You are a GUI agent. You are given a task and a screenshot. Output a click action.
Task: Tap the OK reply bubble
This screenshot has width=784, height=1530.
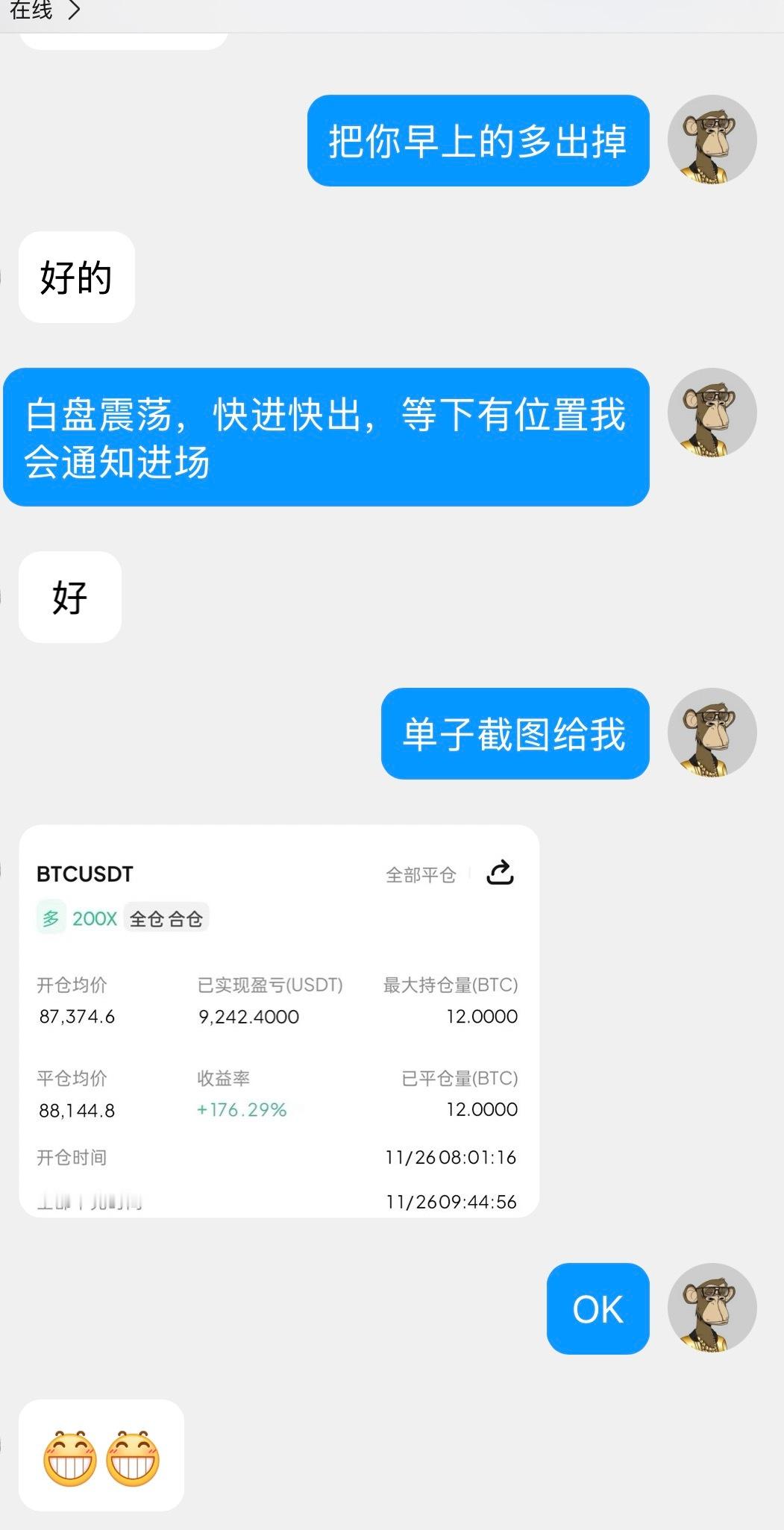596,1311
